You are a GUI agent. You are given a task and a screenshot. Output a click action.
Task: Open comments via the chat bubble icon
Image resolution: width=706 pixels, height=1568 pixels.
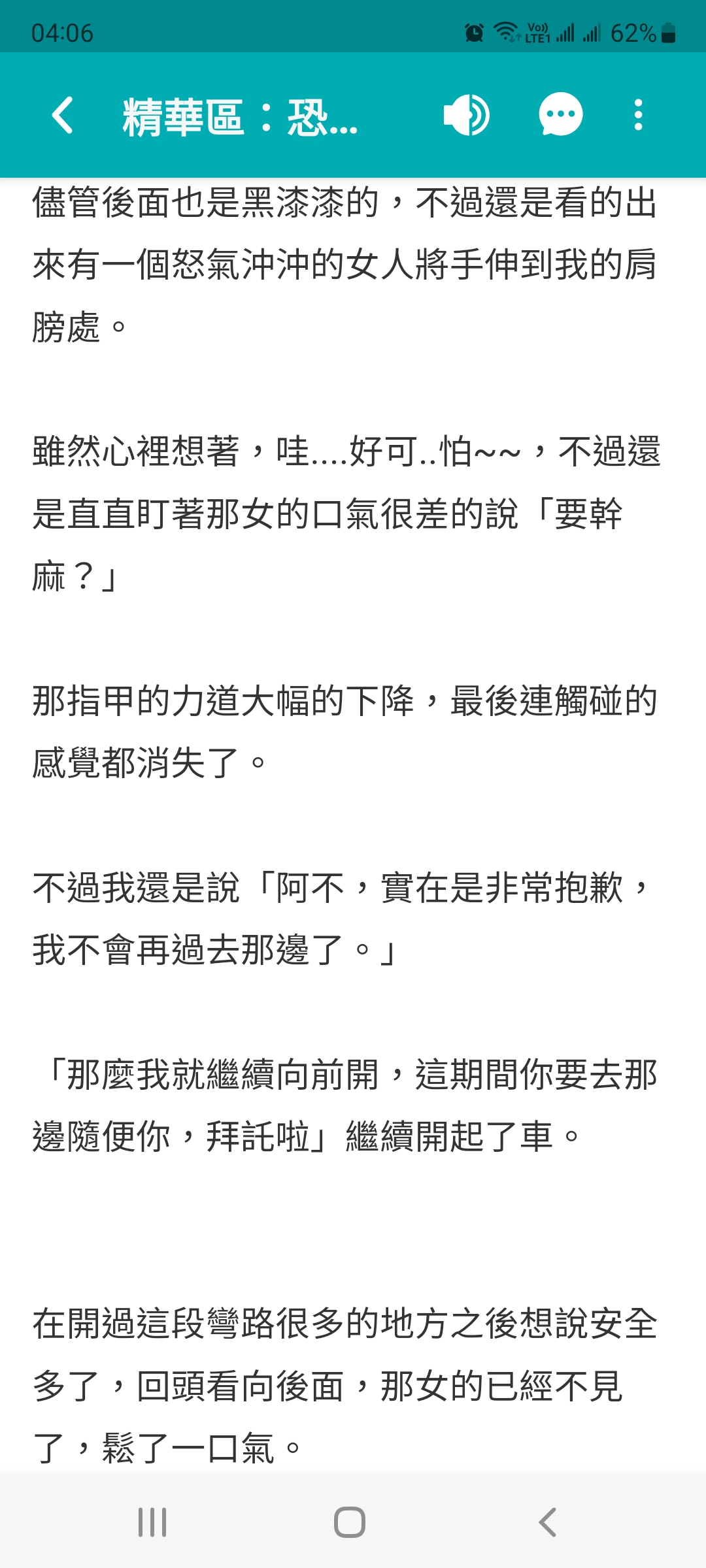coord(560,115)
